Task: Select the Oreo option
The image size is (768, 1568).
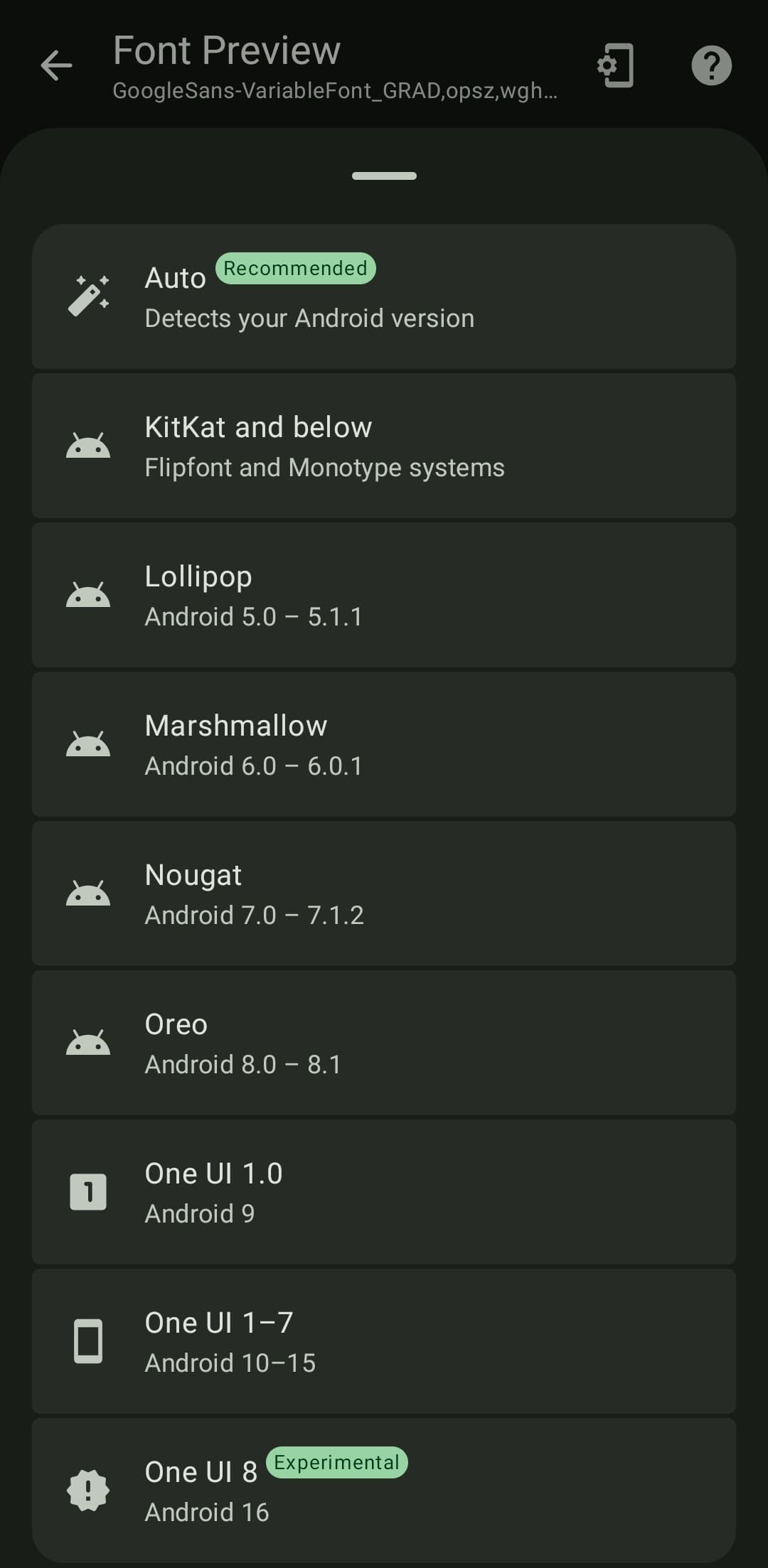Action: coord(384,1043)
